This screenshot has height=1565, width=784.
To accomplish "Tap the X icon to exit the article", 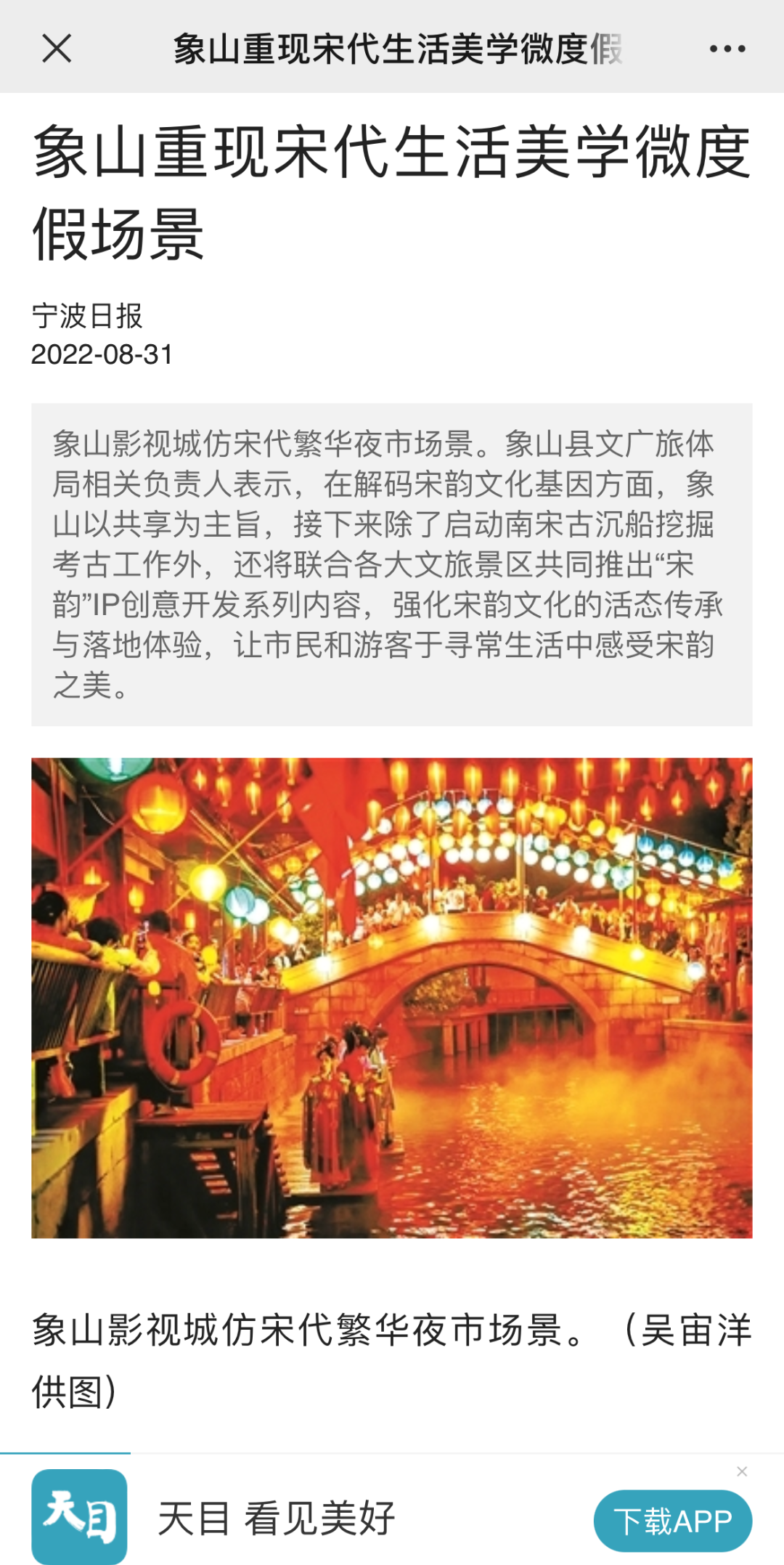I will [x=57, y=48].
